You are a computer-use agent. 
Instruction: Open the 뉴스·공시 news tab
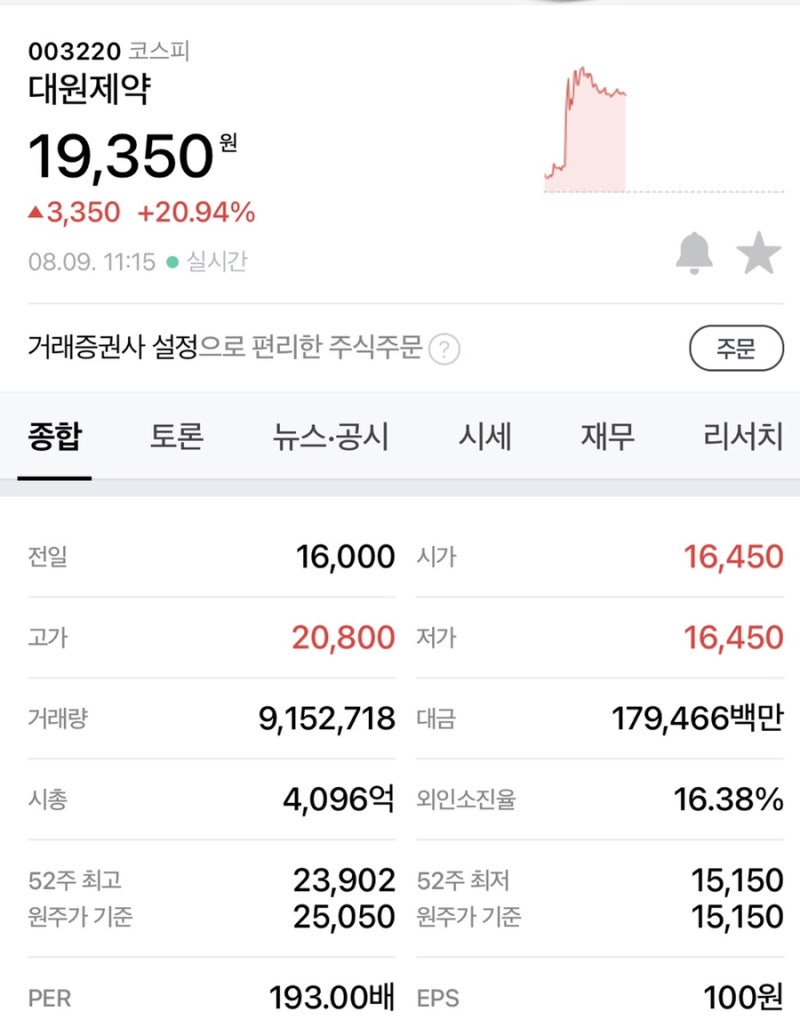click(x=331, y=436)
